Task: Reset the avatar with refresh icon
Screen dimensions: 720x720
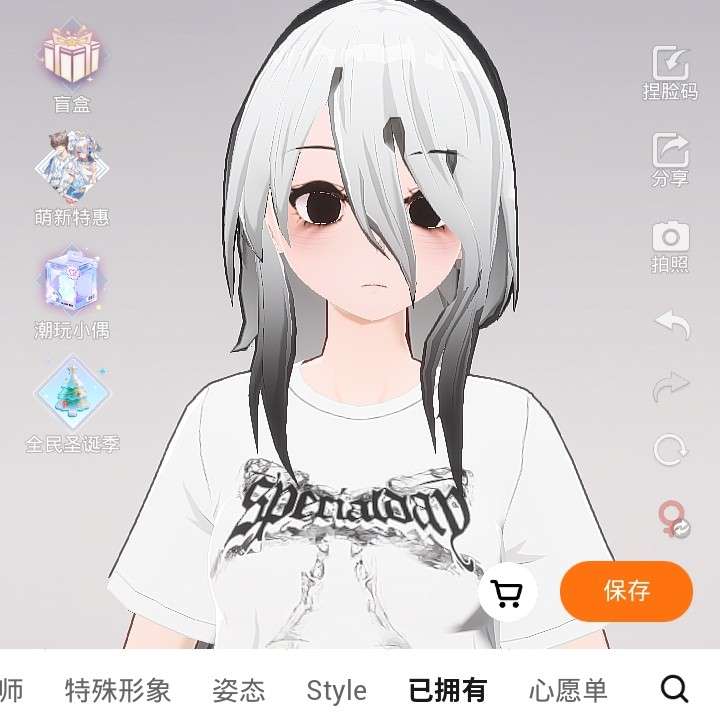Action: (671, 449)
